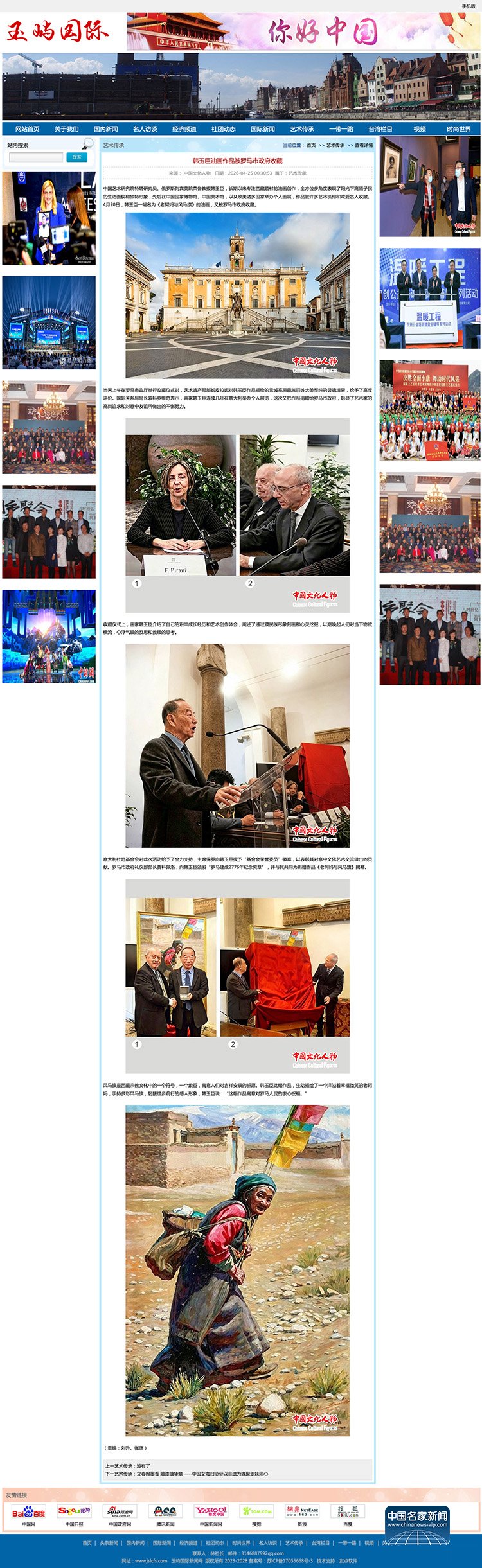Open the 中国名家新闻 floating banner
The image size is (482, 1568).
tap(417, 1524)
